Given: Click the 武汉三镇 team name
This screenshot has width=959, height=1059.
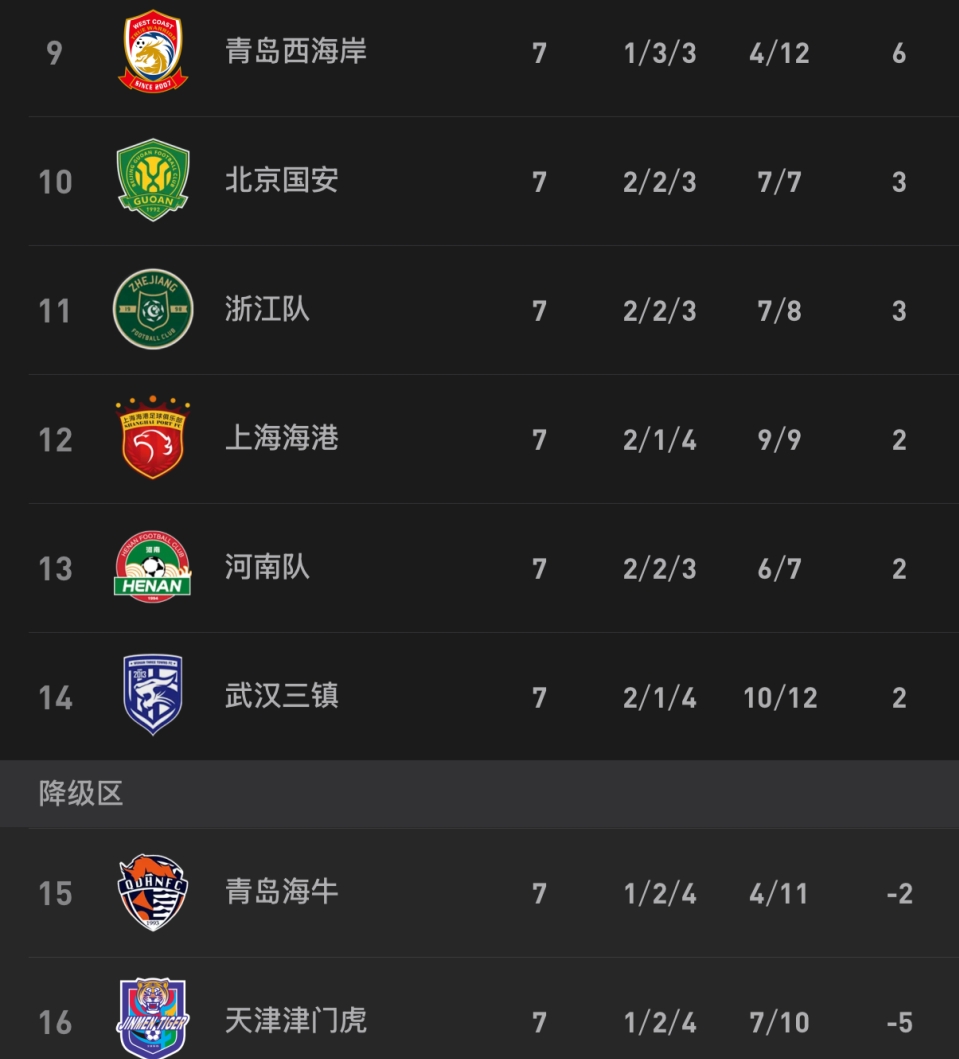Looking at the screenshot, I should (x=281, y=696).
